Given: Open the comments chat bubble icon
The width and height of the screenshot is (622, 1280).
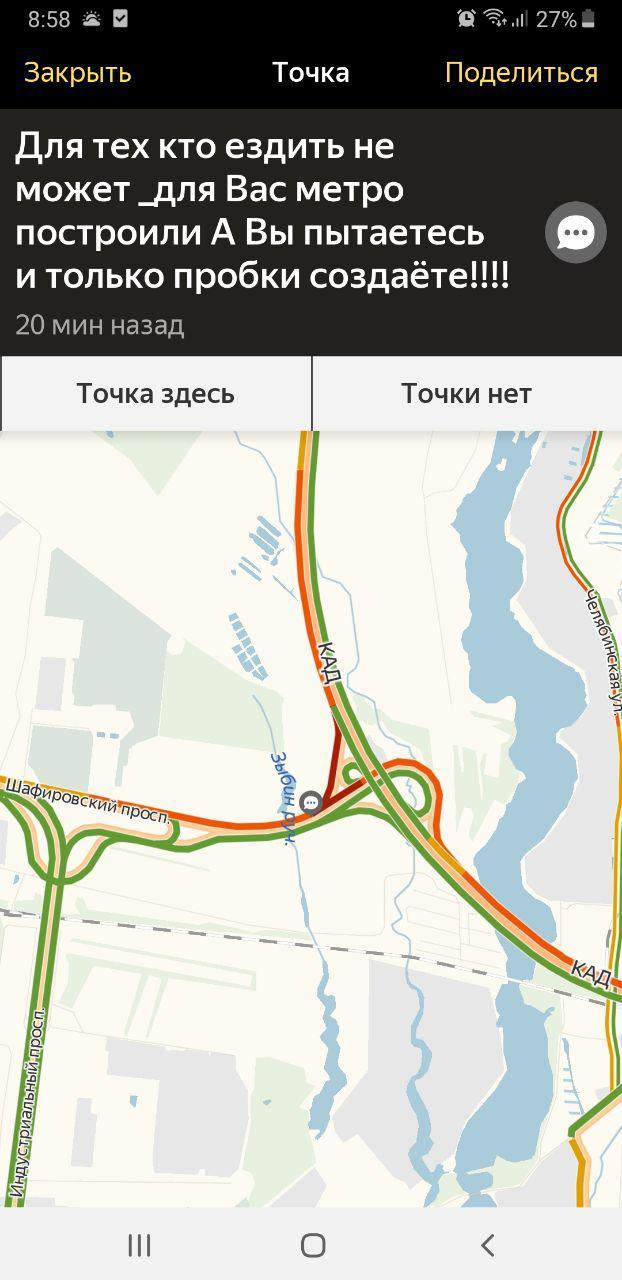Looking at the screenshot, I should (x=575, y=233).
